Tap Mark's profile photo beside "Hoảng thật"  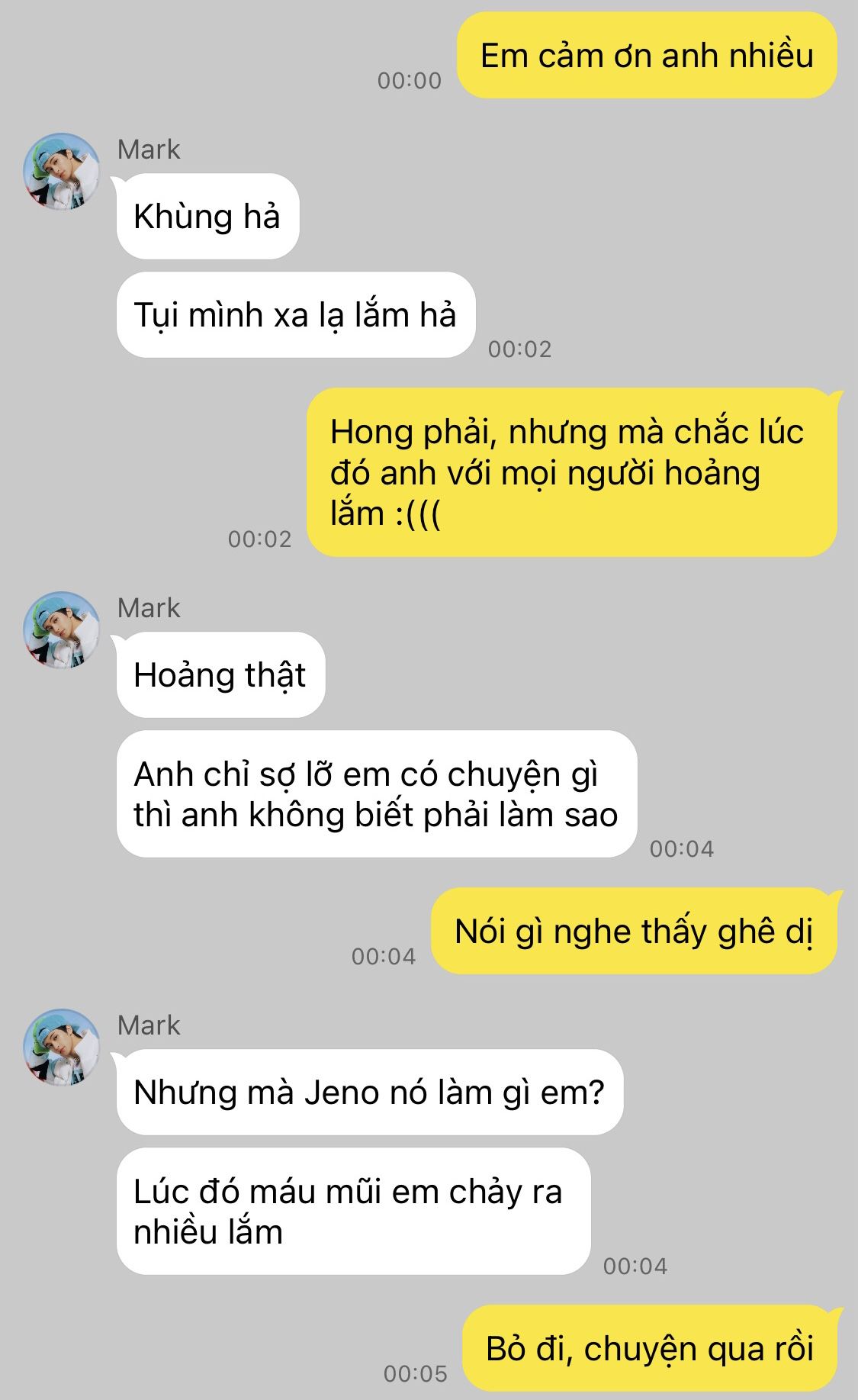pyautogui.click(x=62, y=630)
